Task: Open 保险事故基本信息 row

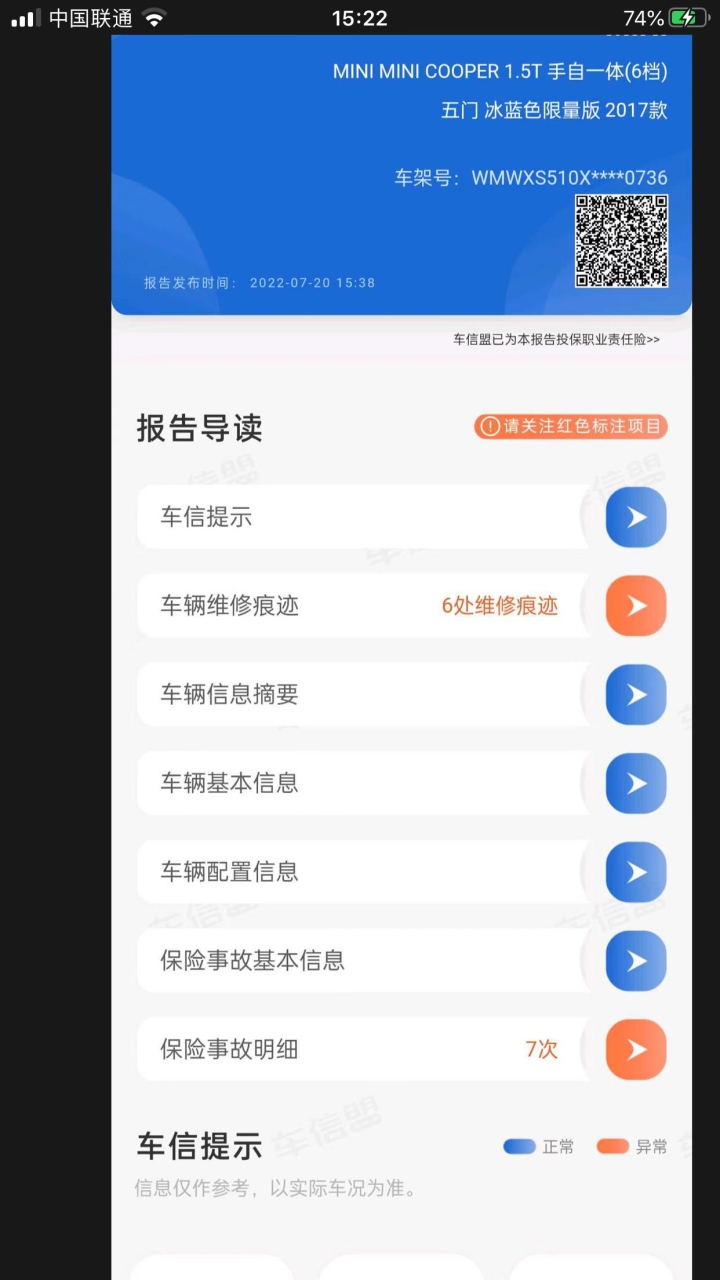Action: click(401, 961)
